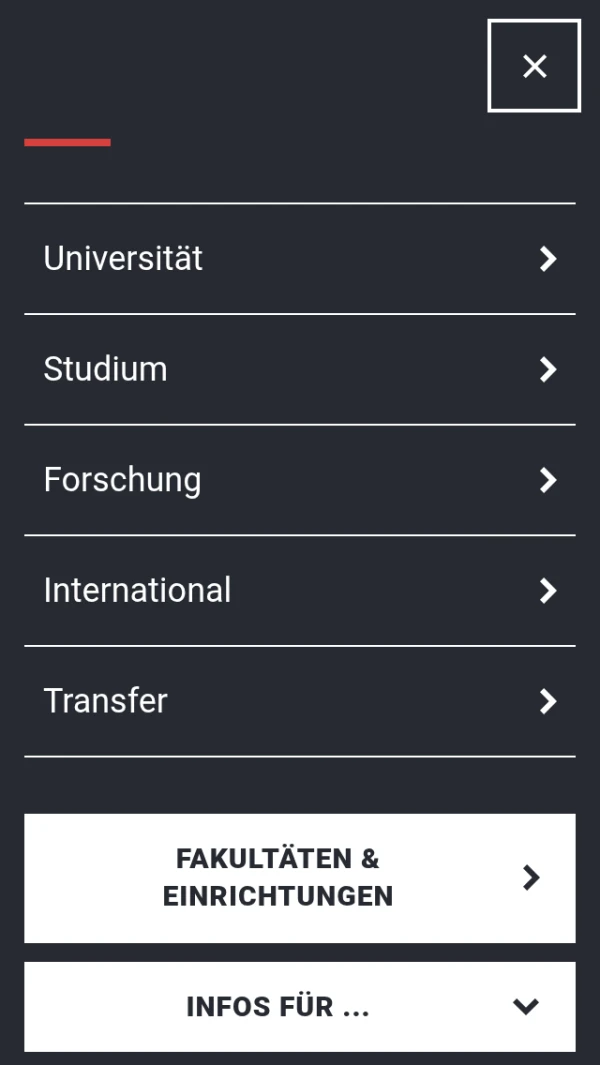Select the International menu item

click(x=299, y=591)
